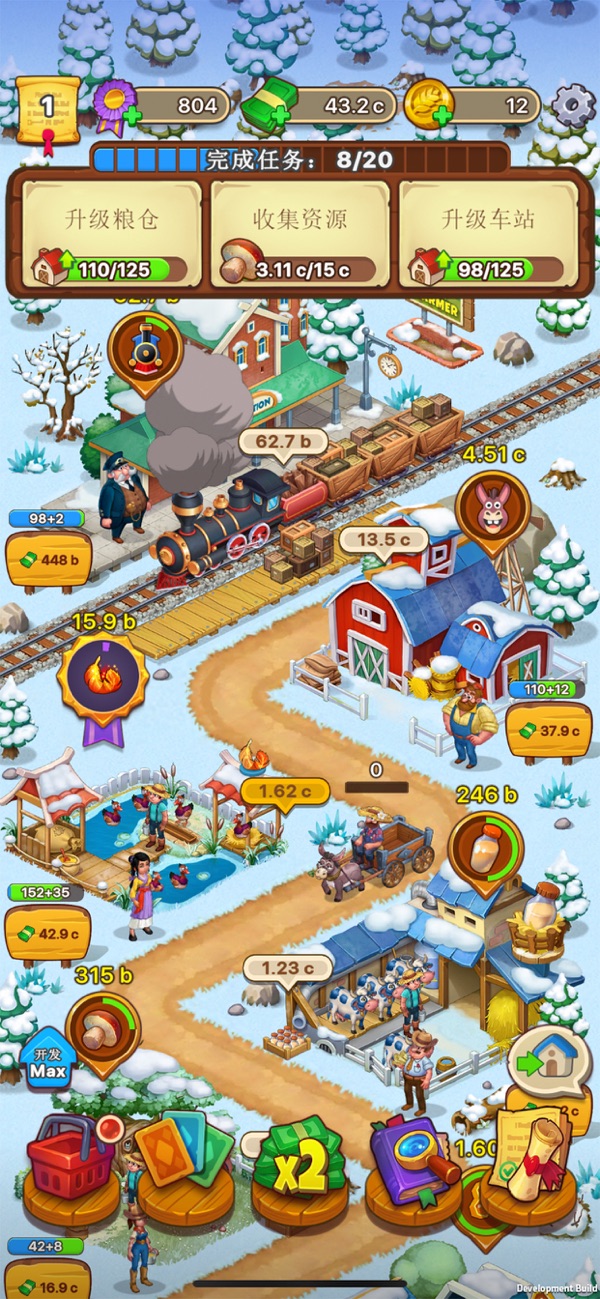Open the cards collection

pos(185,1155)
